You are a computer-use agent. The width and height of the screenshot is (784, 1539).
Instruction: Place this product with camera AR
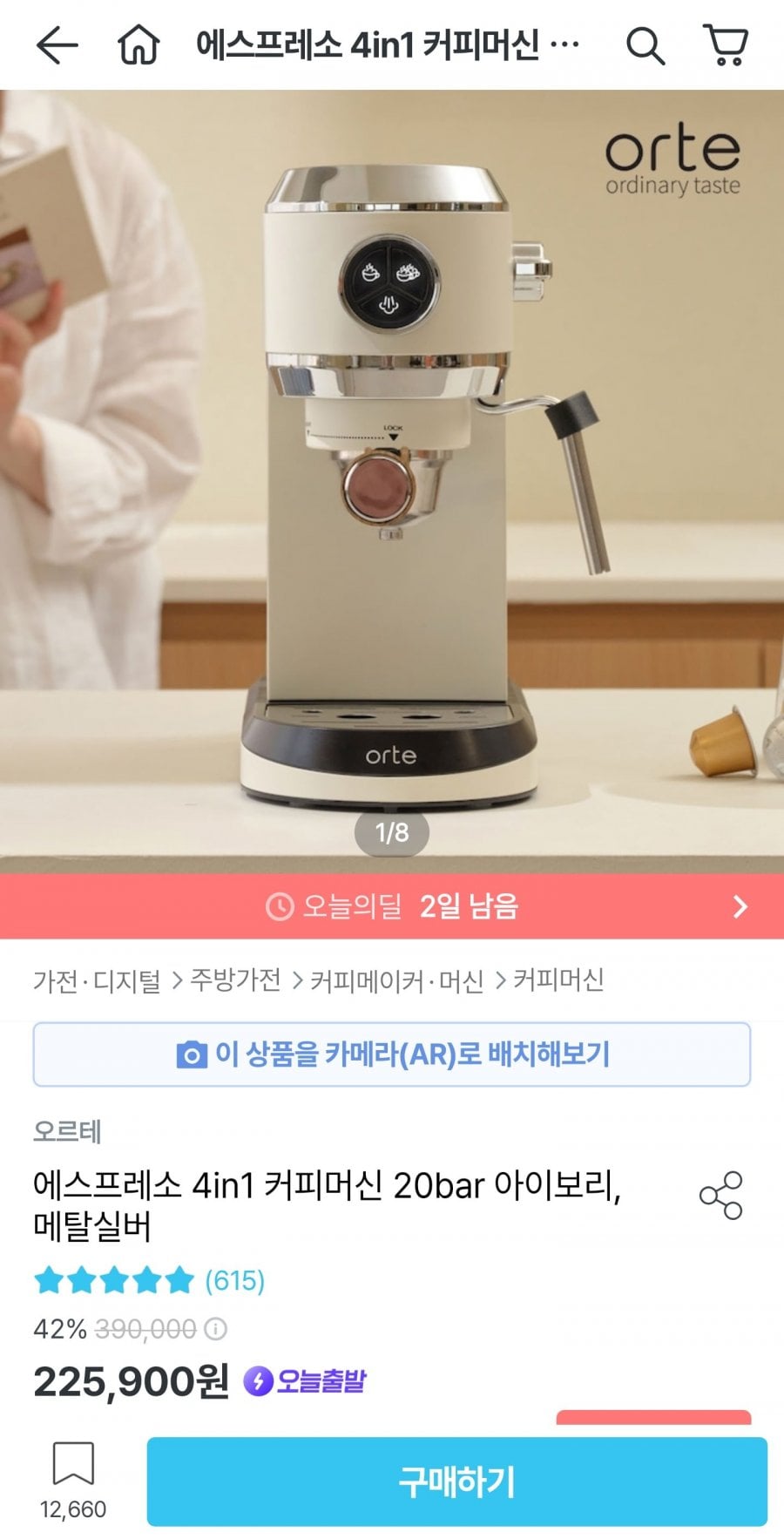tap(392, 1054)
